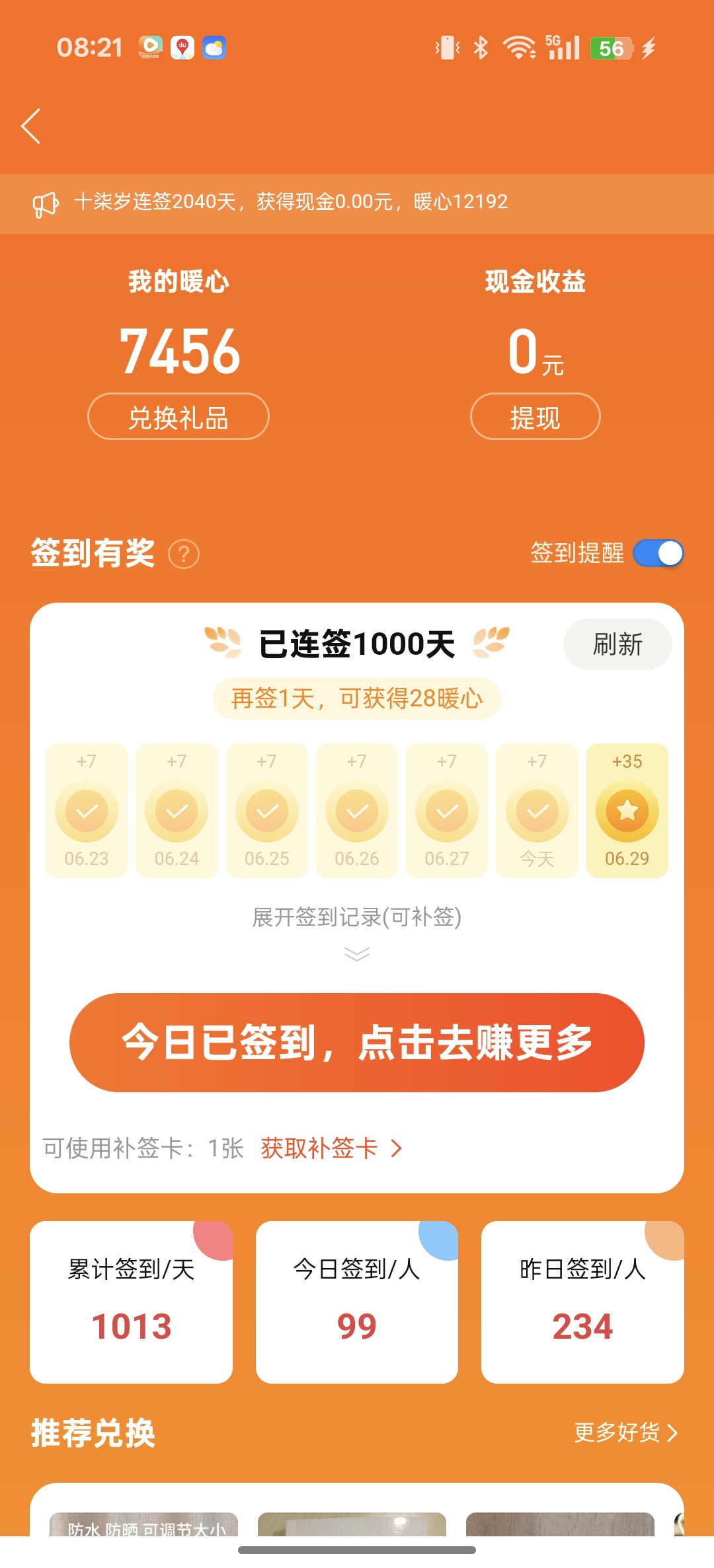Open the help icon beside 签到有奖
The height and width of the screenshot is (1568, 714).
point(184,554)
